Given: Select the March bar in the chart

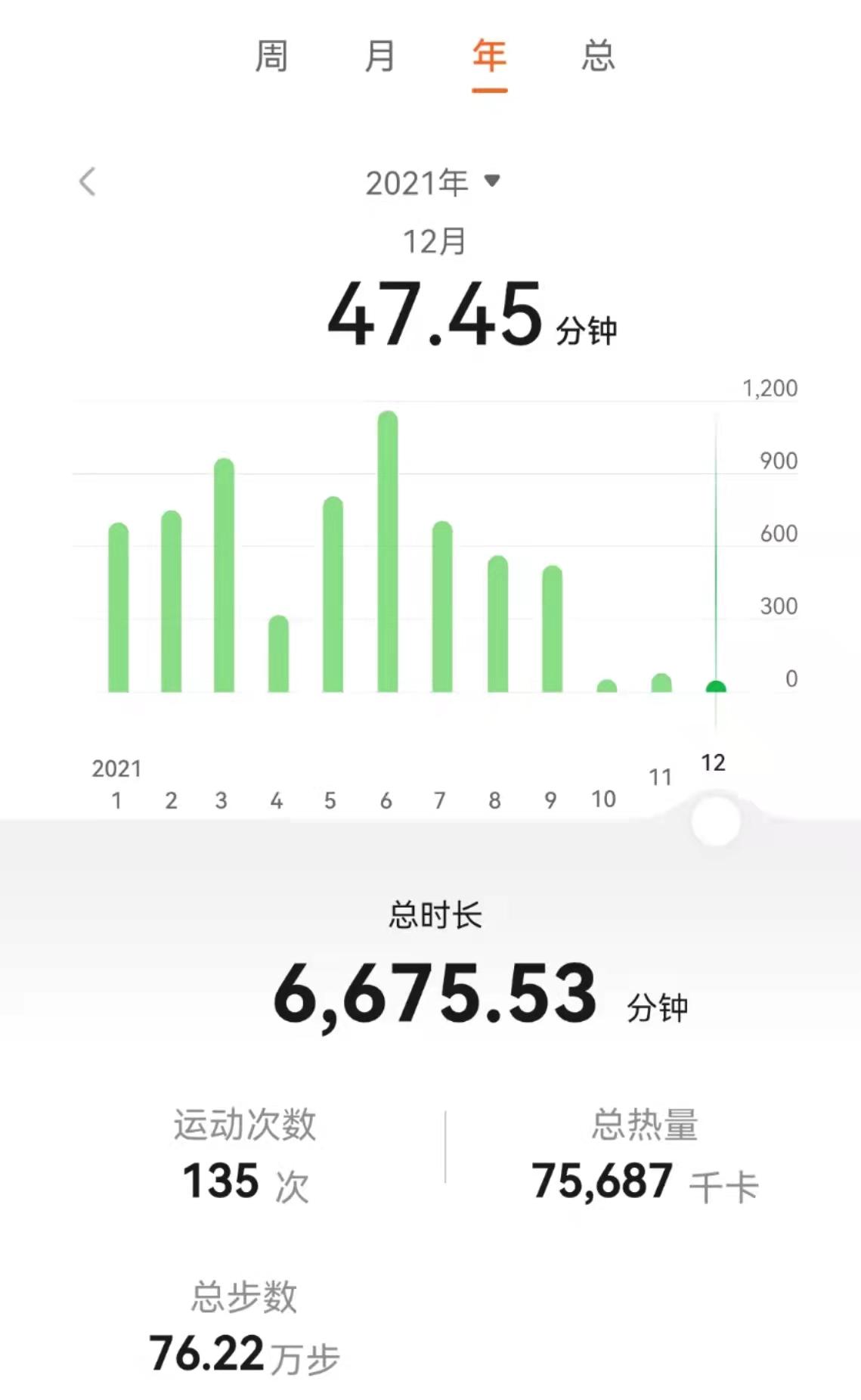Looking at the screenshot, I should point(225,576).
